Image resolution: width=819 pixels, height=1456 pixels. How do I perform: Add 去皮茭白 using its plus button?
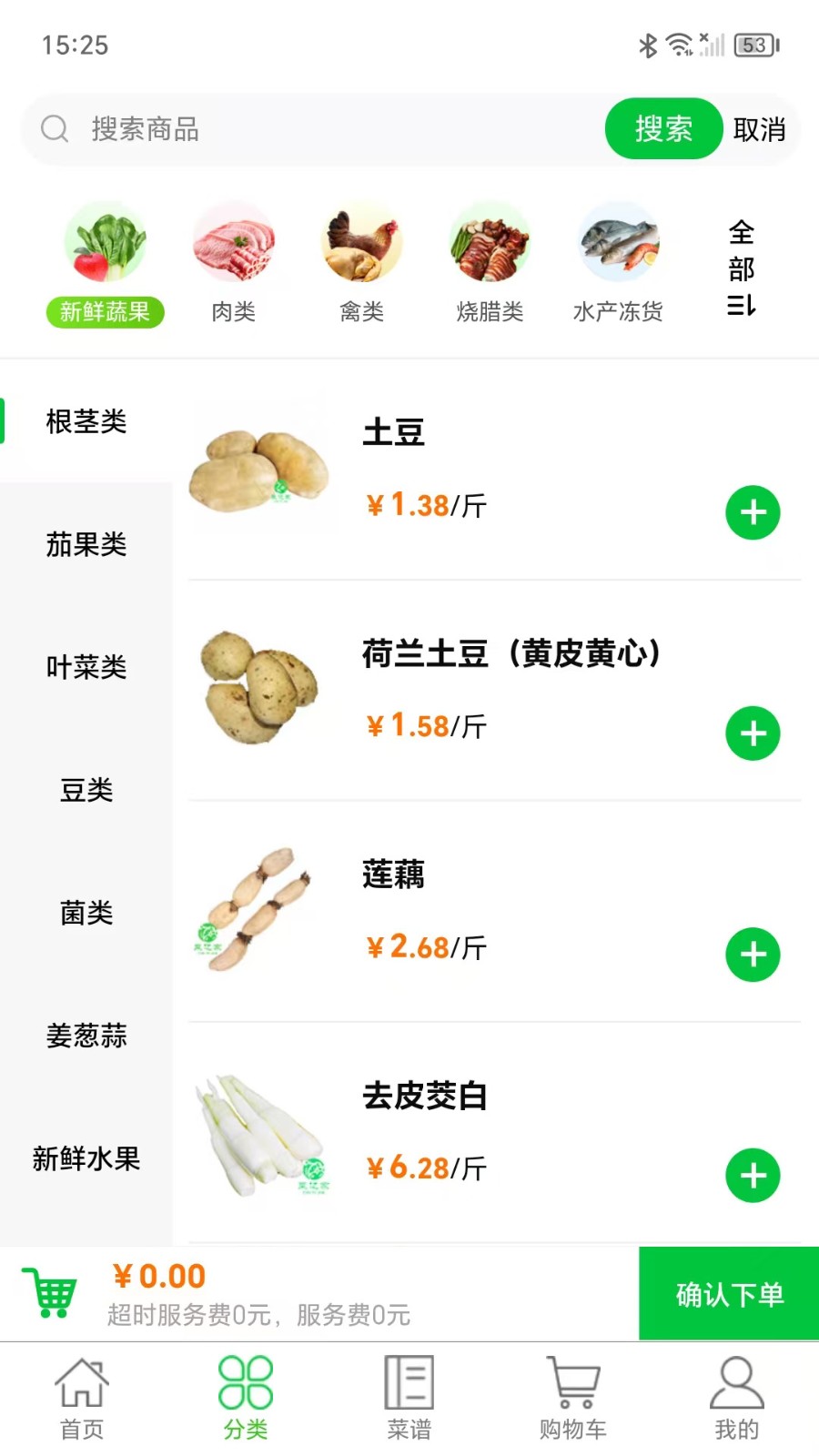pos(752,1175)
